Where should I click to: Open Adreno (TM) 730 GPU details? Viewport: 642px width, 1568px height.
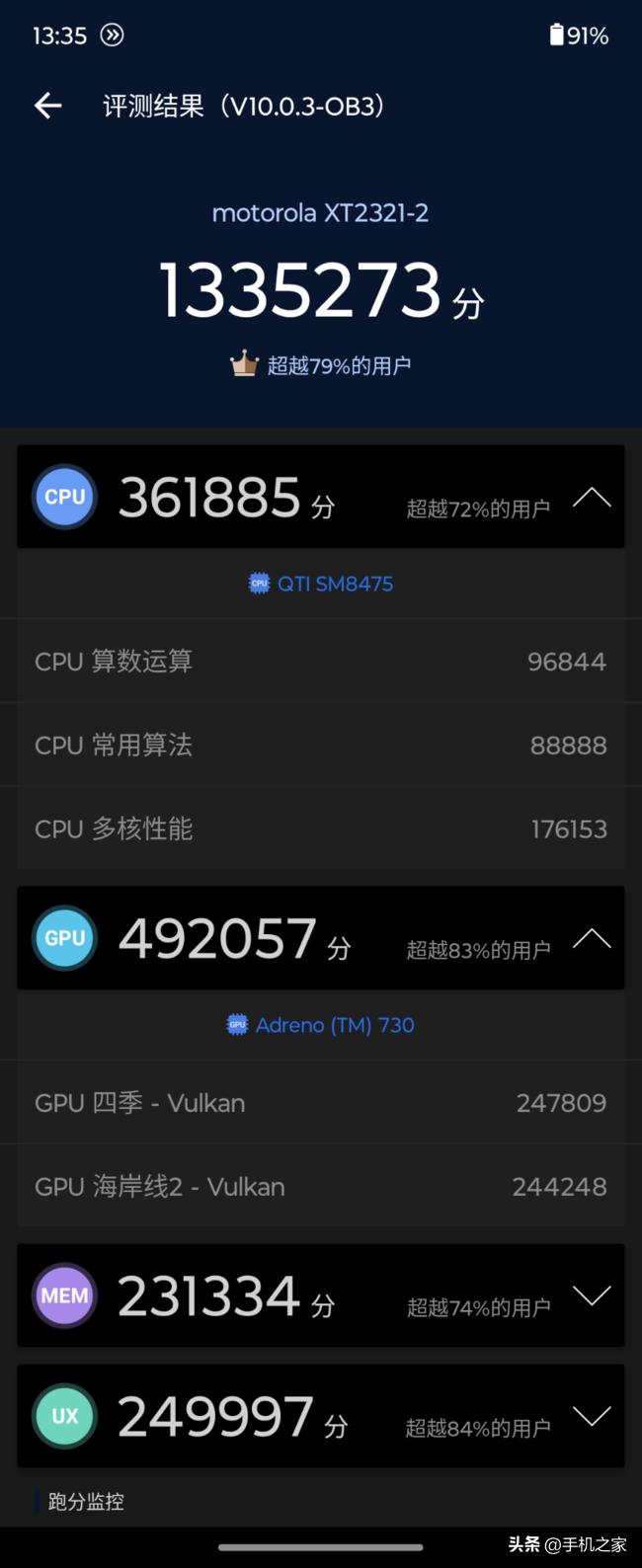tap(321, 1025)
